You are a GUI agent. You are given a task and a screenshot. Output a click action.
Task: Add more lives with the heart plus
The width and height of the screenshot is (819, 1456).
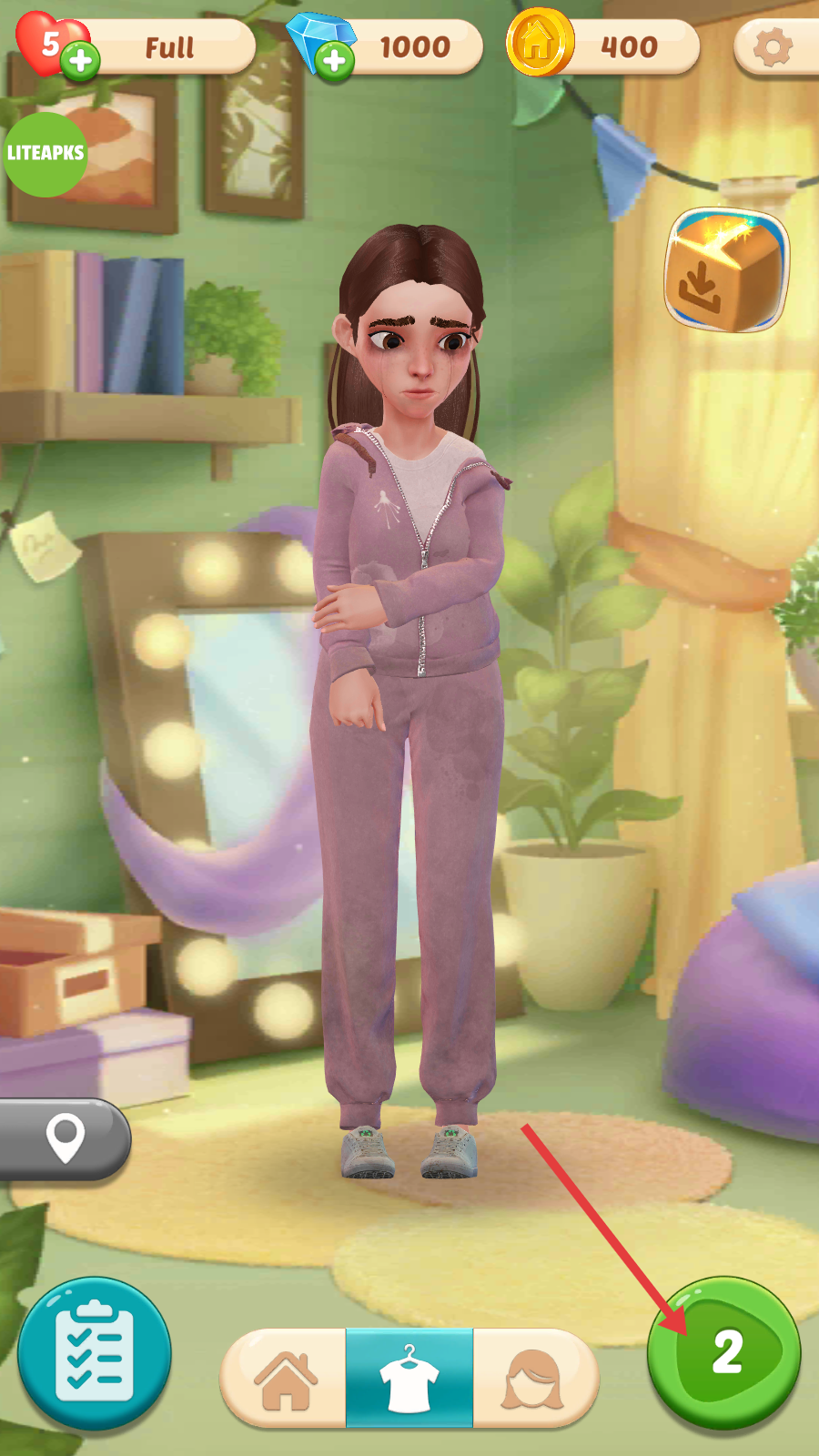81,61
